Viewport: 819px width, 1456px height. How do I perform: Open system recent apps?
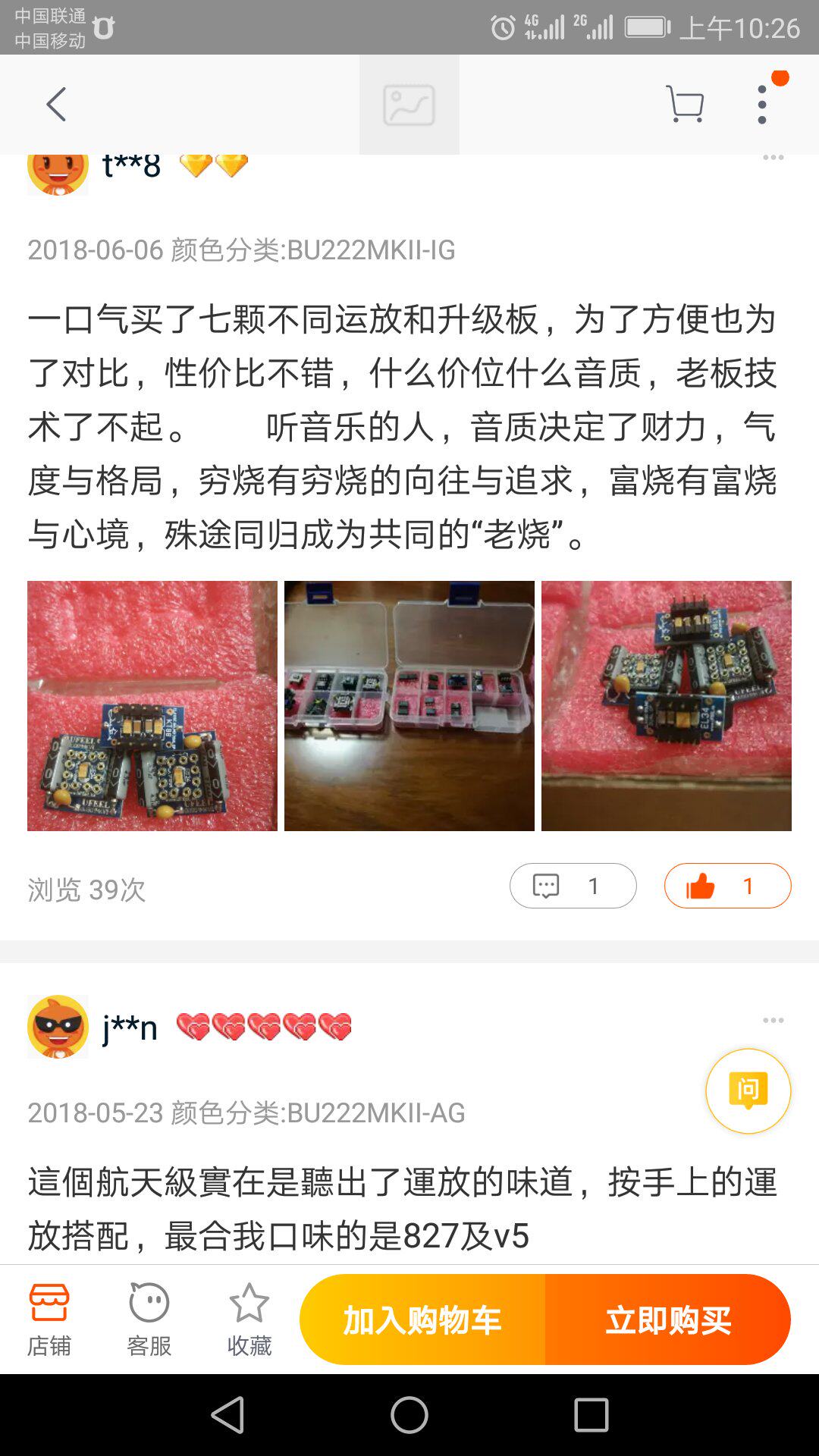click(x=591, y=1415)
